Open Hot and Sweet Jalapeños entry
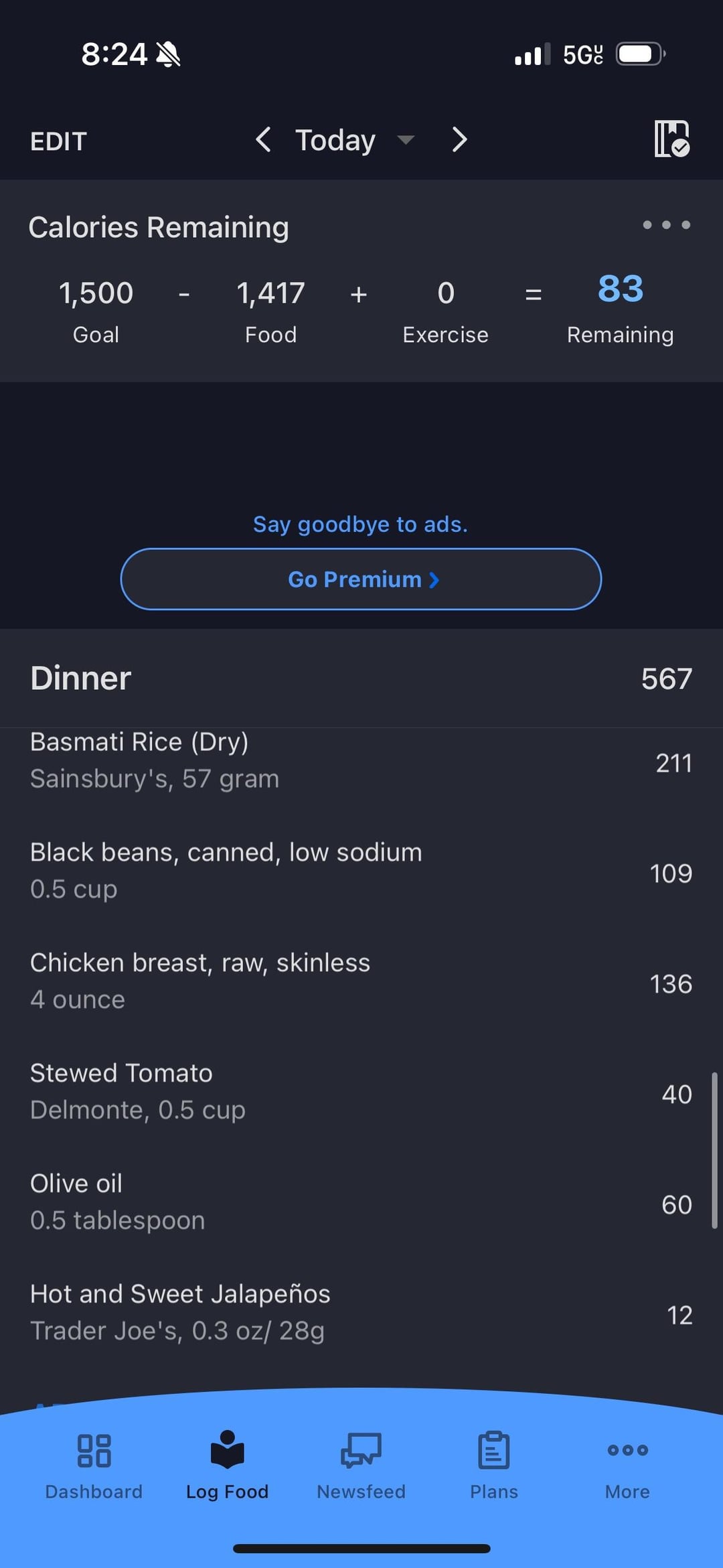The width and height of the screenshot is (723, 1568). (x=361, y=1313)
